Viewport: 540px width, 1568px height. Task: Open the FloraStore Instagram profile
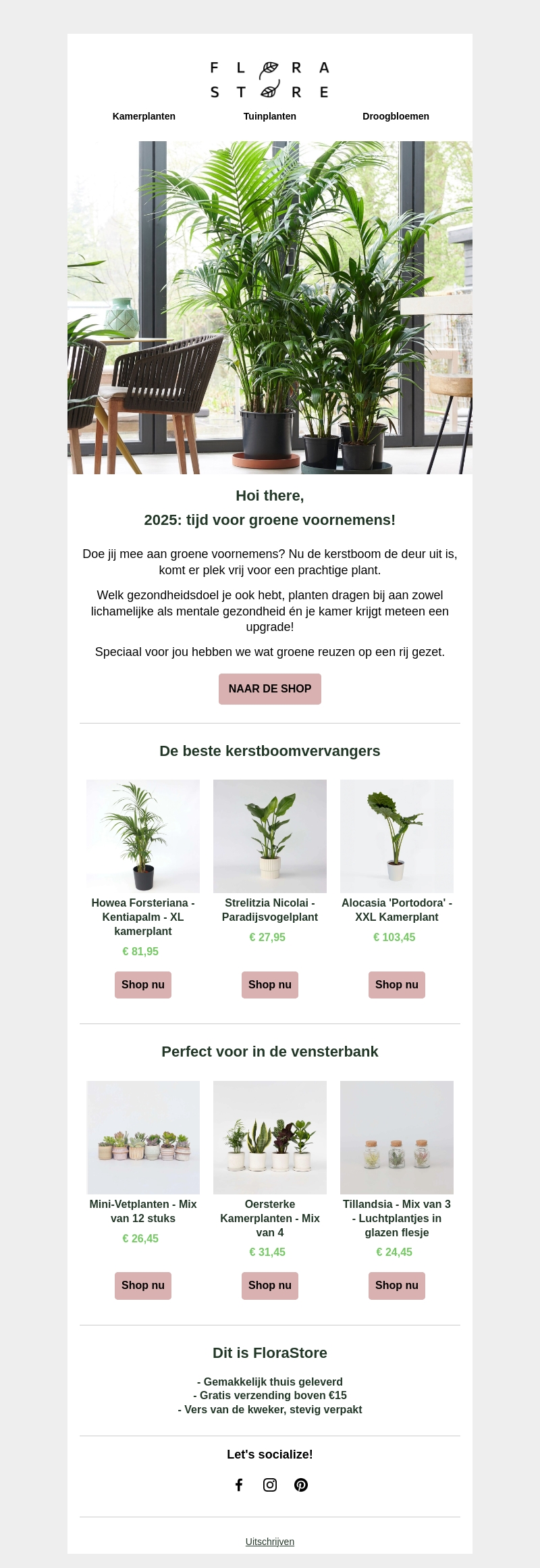click(x=270, y=1484)
